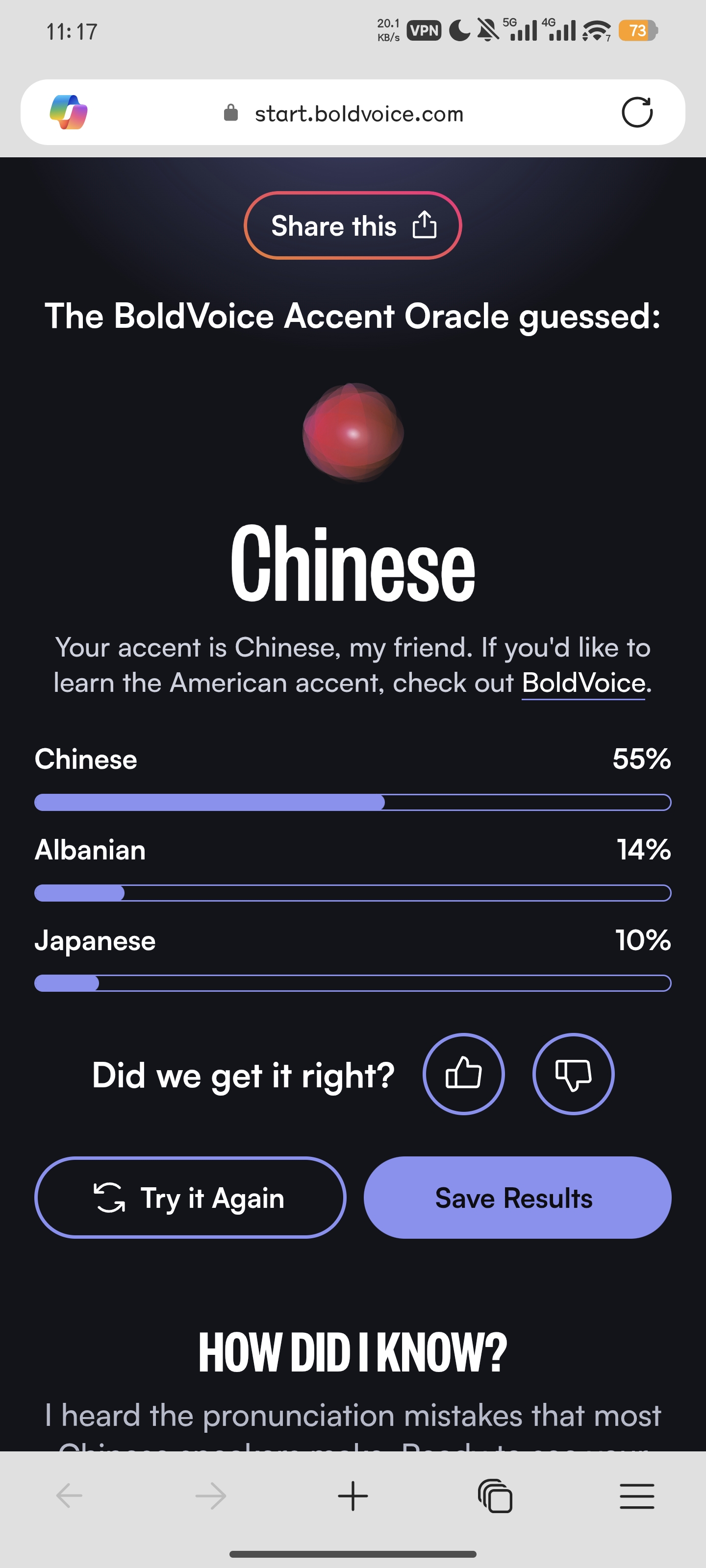Give thumbs up to the accent guess
Image resolution: width=706 pixels, height=1568 pixels.
pos(464,1074)
